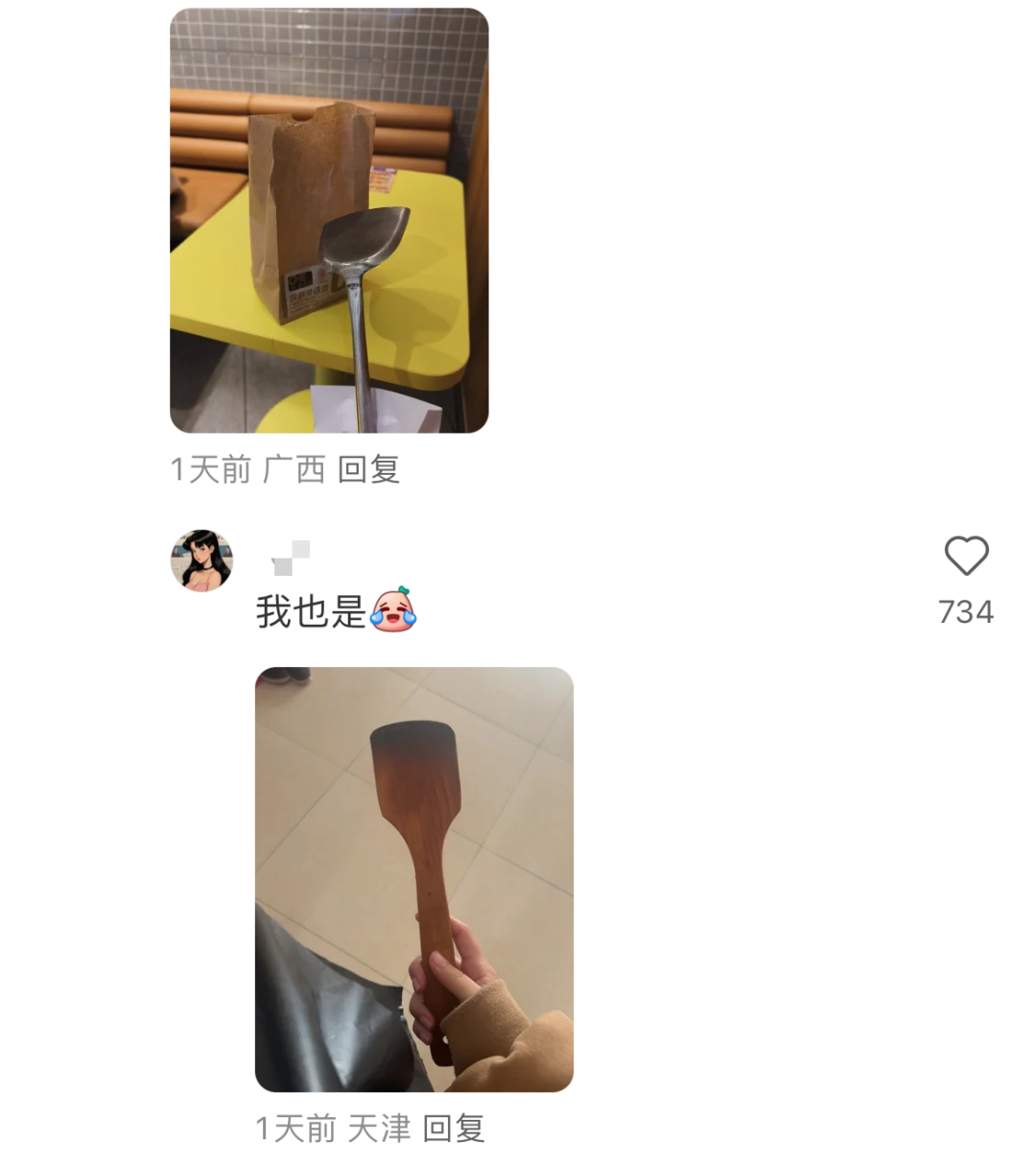Open the 我也是 commenter's profile avatar
The image size is (1036, 1165).
pos(201,560)
